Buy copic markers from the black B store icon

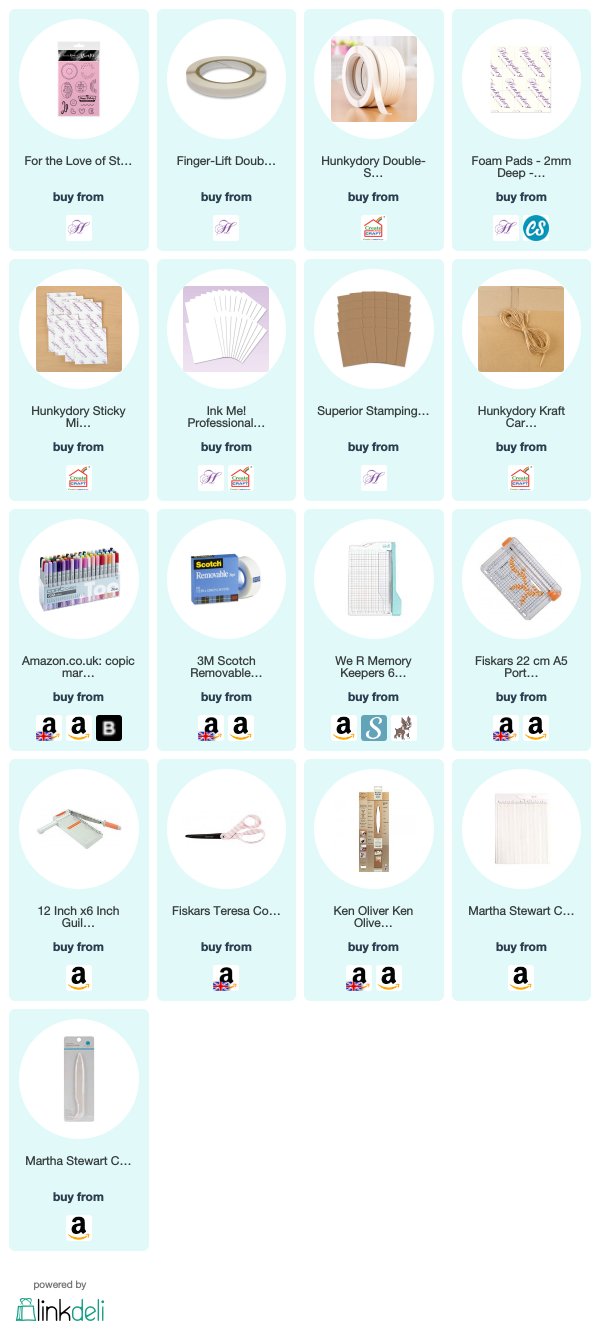[108, 728]
